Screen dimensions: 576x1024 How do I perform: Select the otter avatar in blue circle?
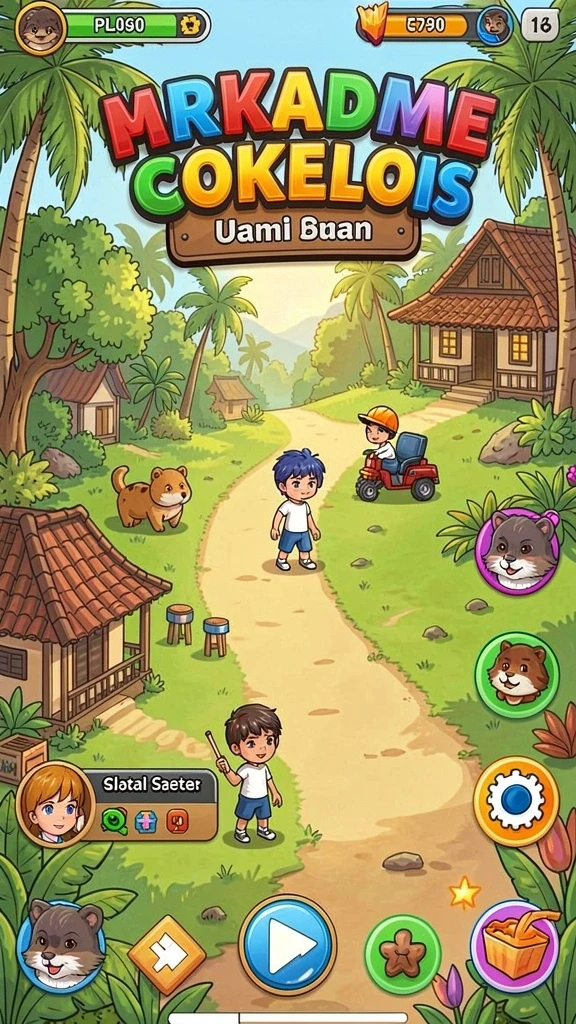[x=61, y=945]
